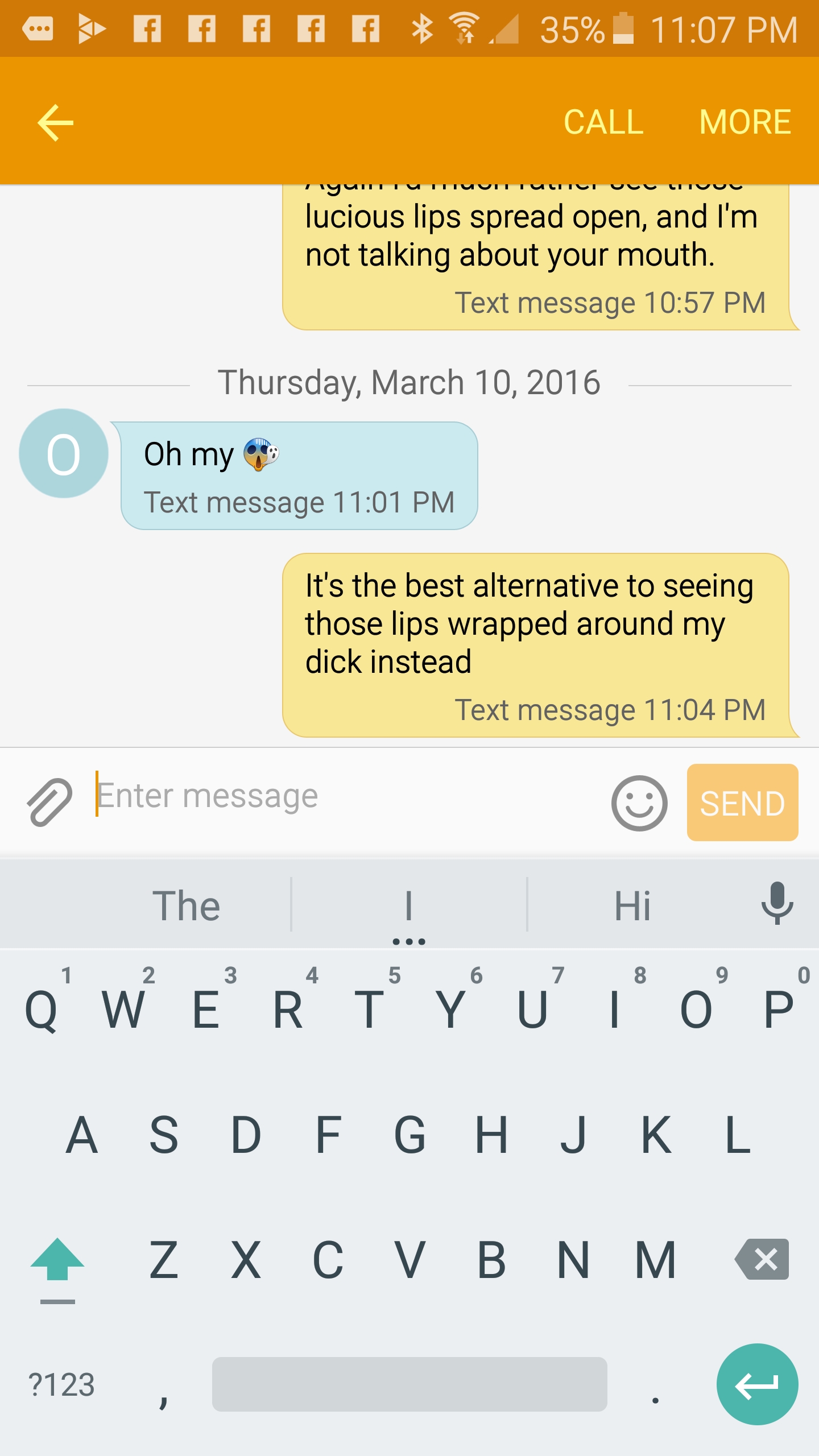
Task: Attach a file with the paperclip icon
Action: [x=49, y=801]
